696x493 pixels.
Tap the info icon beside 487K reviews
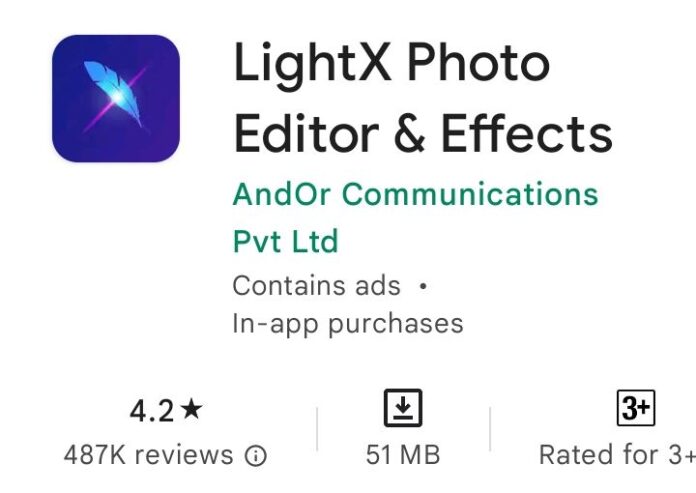coord(257,456)
